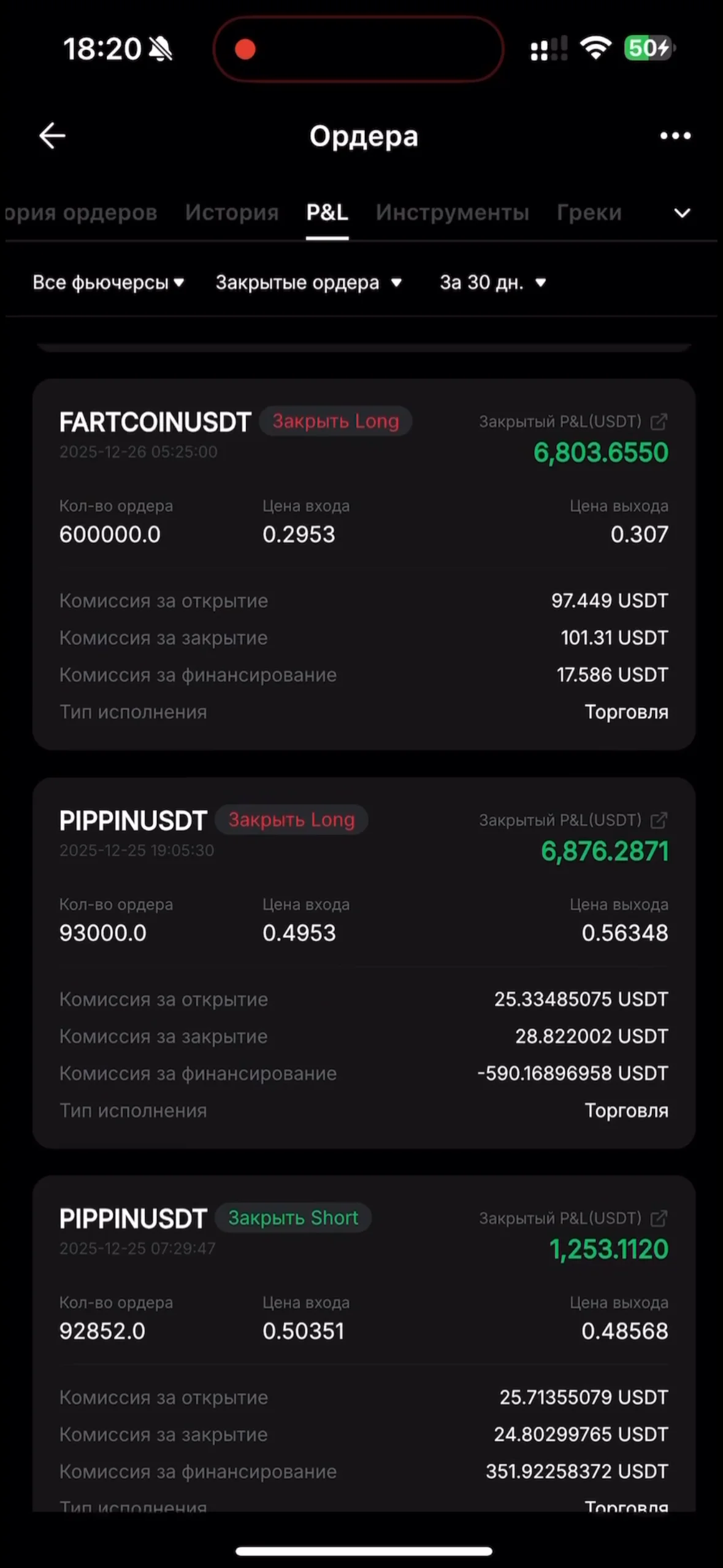Switch to the История tab
The width and height of the screenshot is (723, 1568).
coord(232,212)
